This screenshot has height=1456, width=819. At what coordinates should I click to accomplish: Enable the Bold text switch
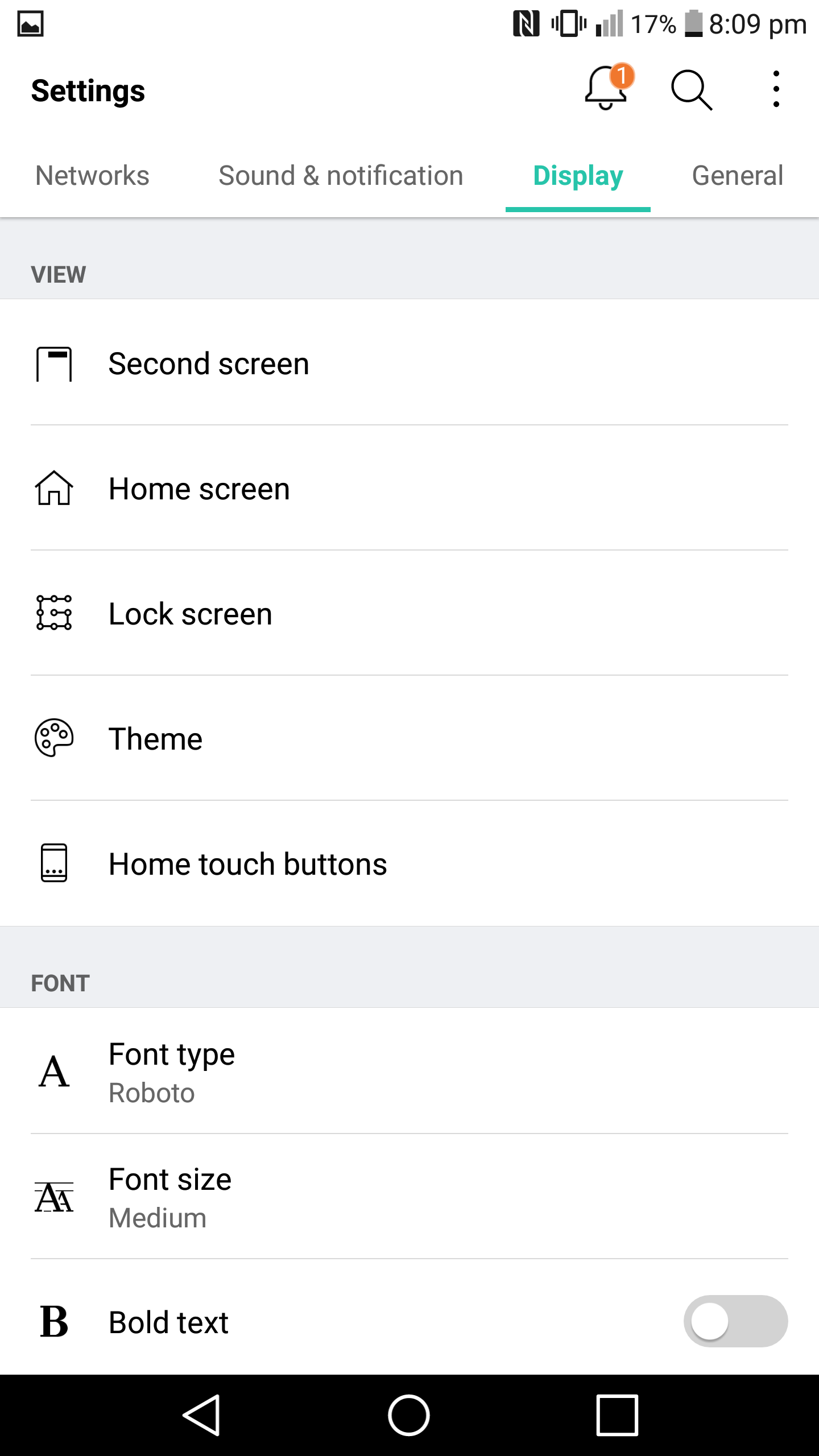[735, 1321]
